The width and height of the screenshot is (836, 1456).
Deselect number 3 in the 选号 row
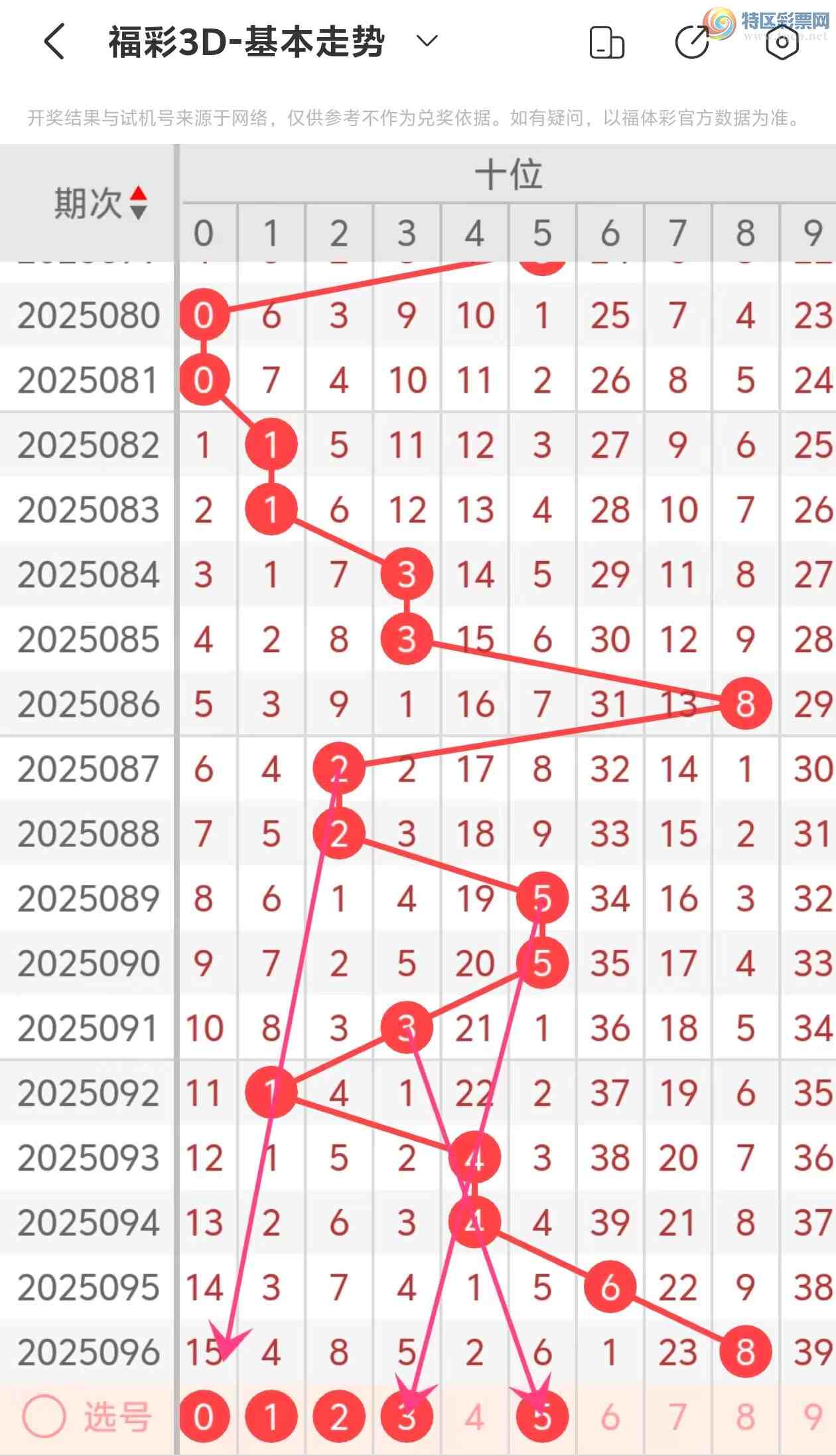pos(407,1416)
